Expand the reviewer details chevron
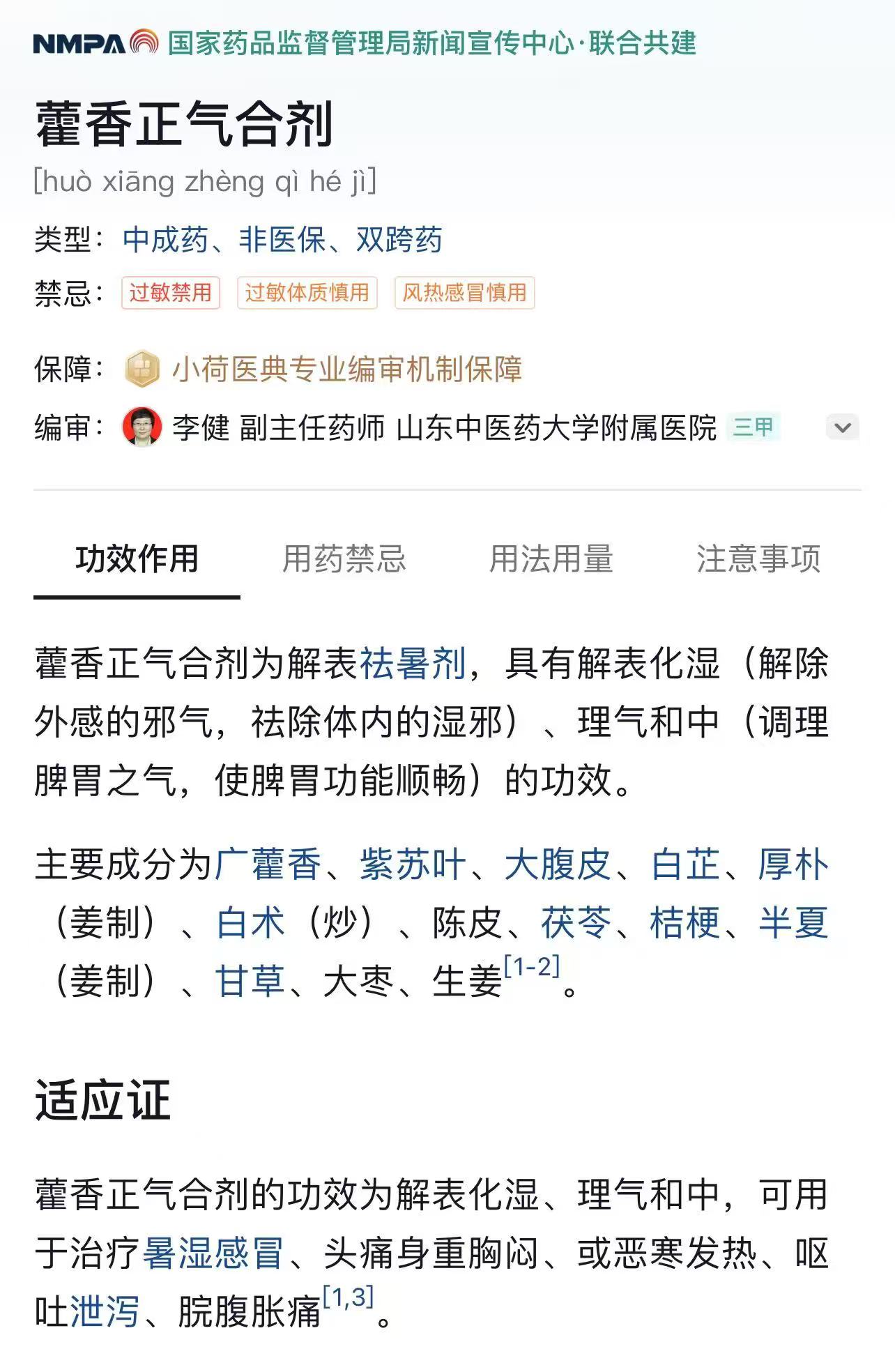The height and width of the screenshot is (1372, 895). click(842, 427)
